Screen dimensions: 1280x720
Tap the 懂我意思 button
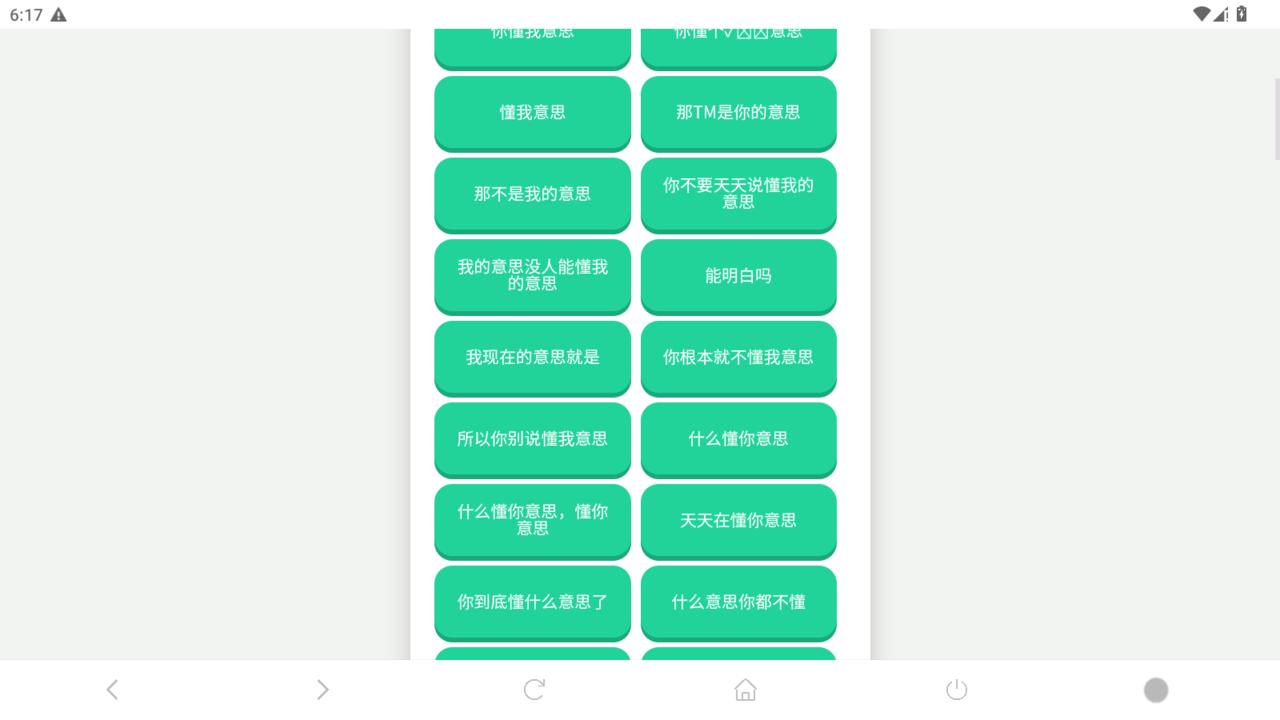[x=532, y=112]
